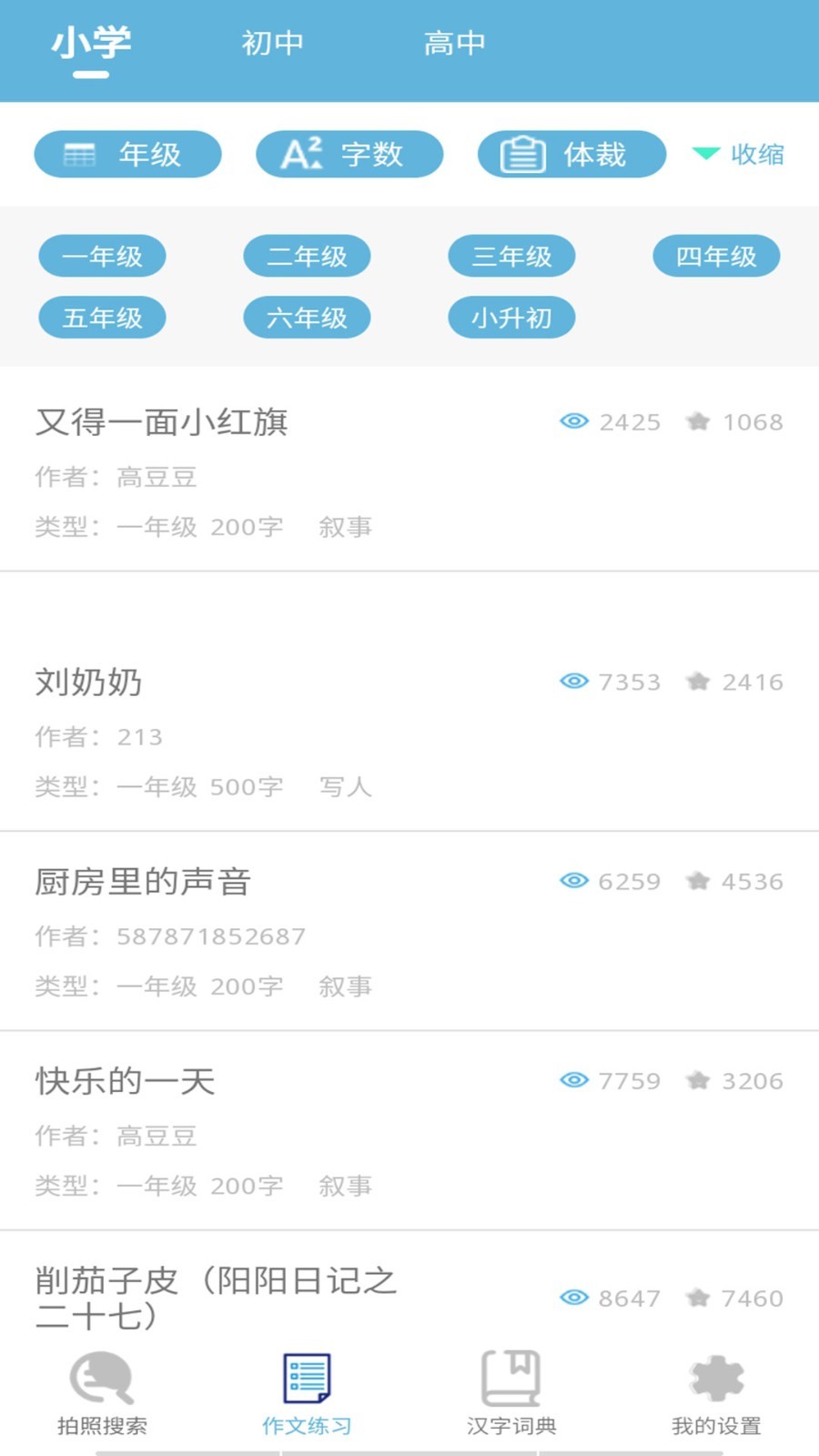The height and width of the screenshot is (1456, 819).
Task: Open the essay 又得一面小红旗
Action: (162, 422)
